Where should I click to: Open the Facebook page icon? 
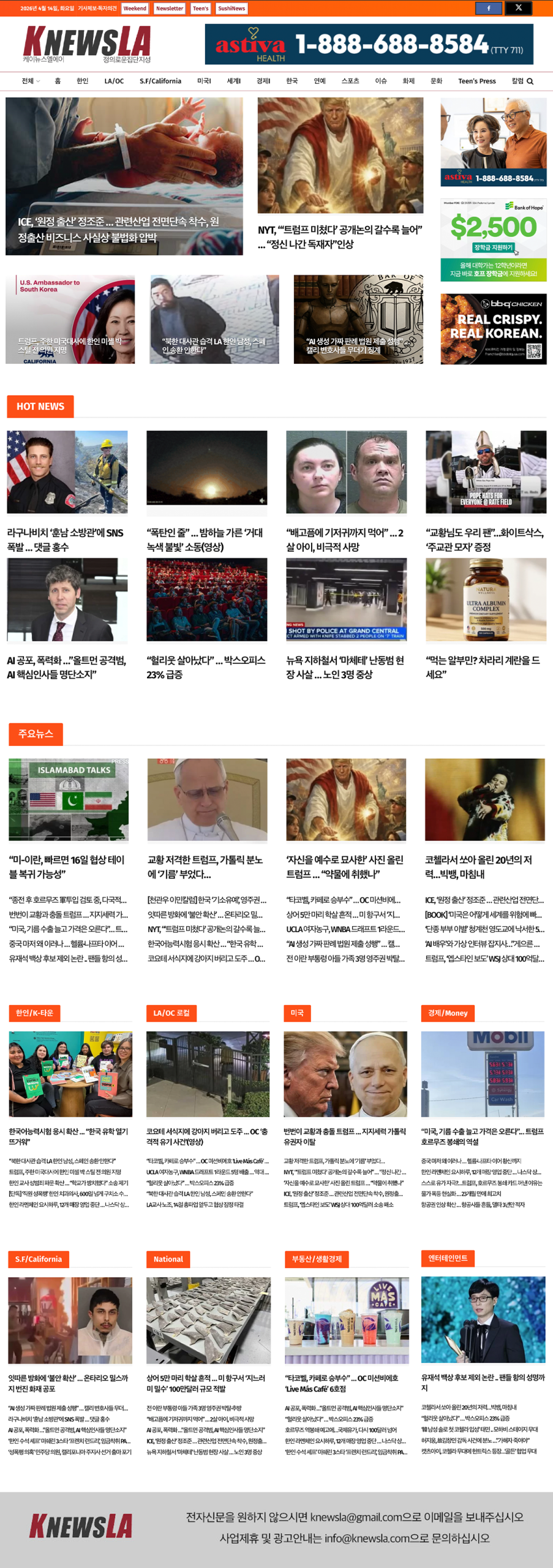(488, 8)
